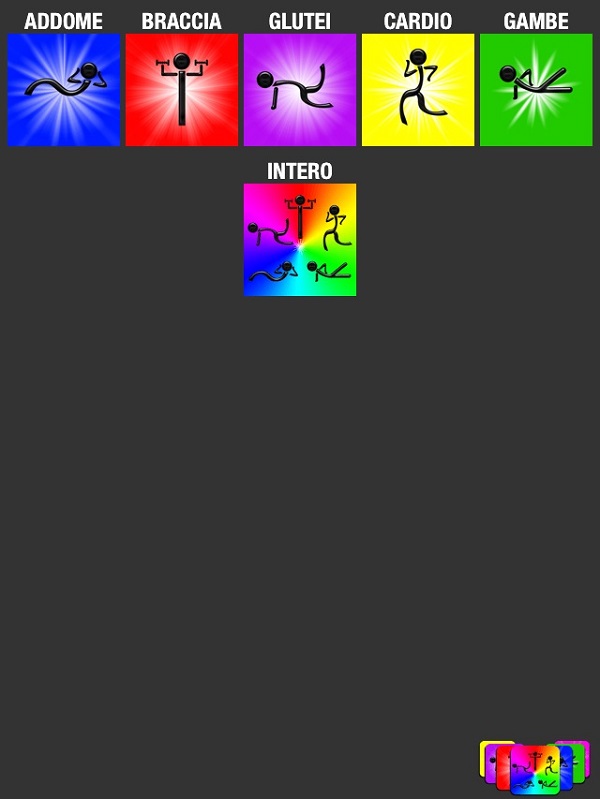600x799 pixels.
Task: Choose the Glutei workout tile
Action: point(300,90)
